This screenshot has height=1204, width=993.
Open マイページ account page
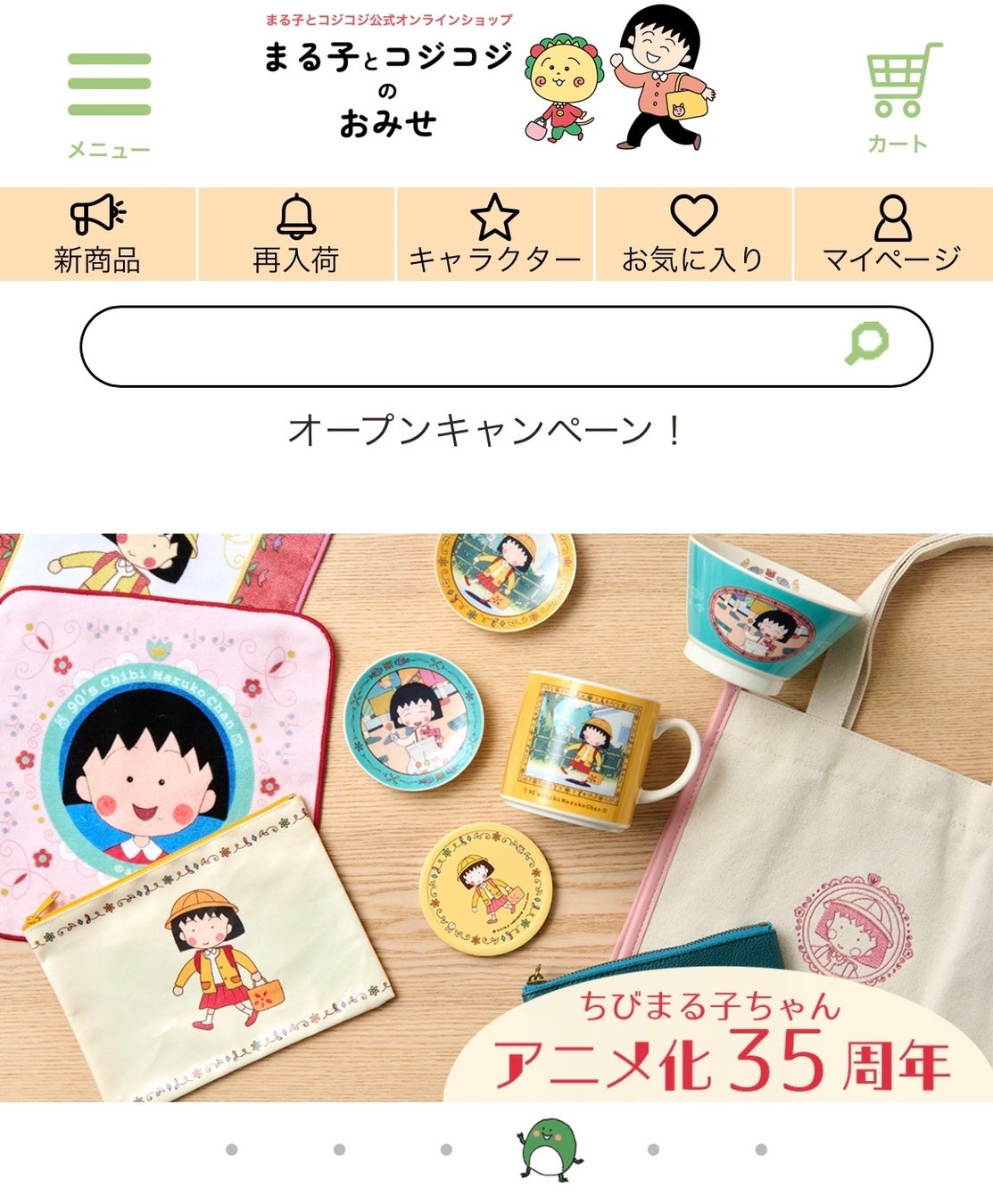[892, 235]
